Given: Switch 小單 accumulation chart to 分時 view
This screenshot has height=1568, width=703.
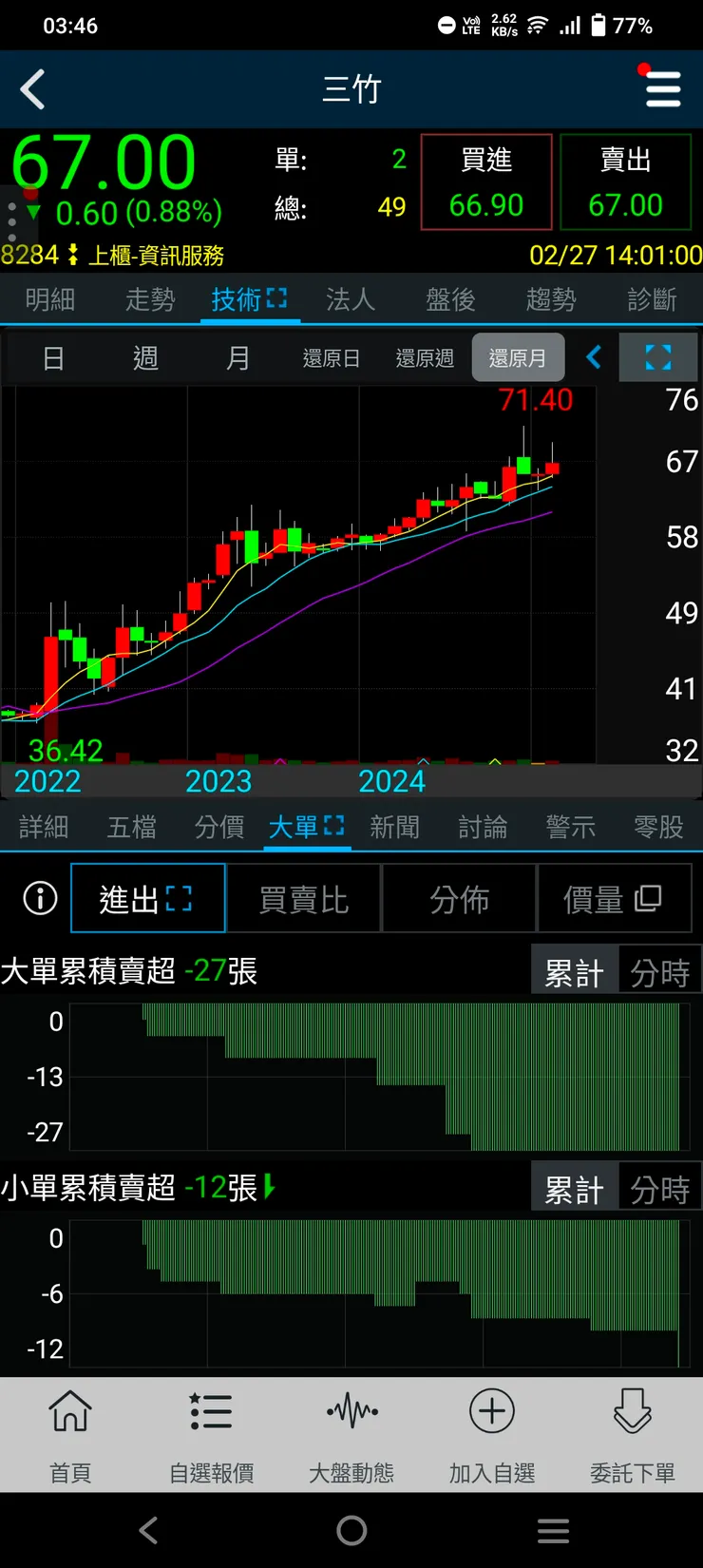Looking at the screenshot, I should click(x=659, y=1187).
